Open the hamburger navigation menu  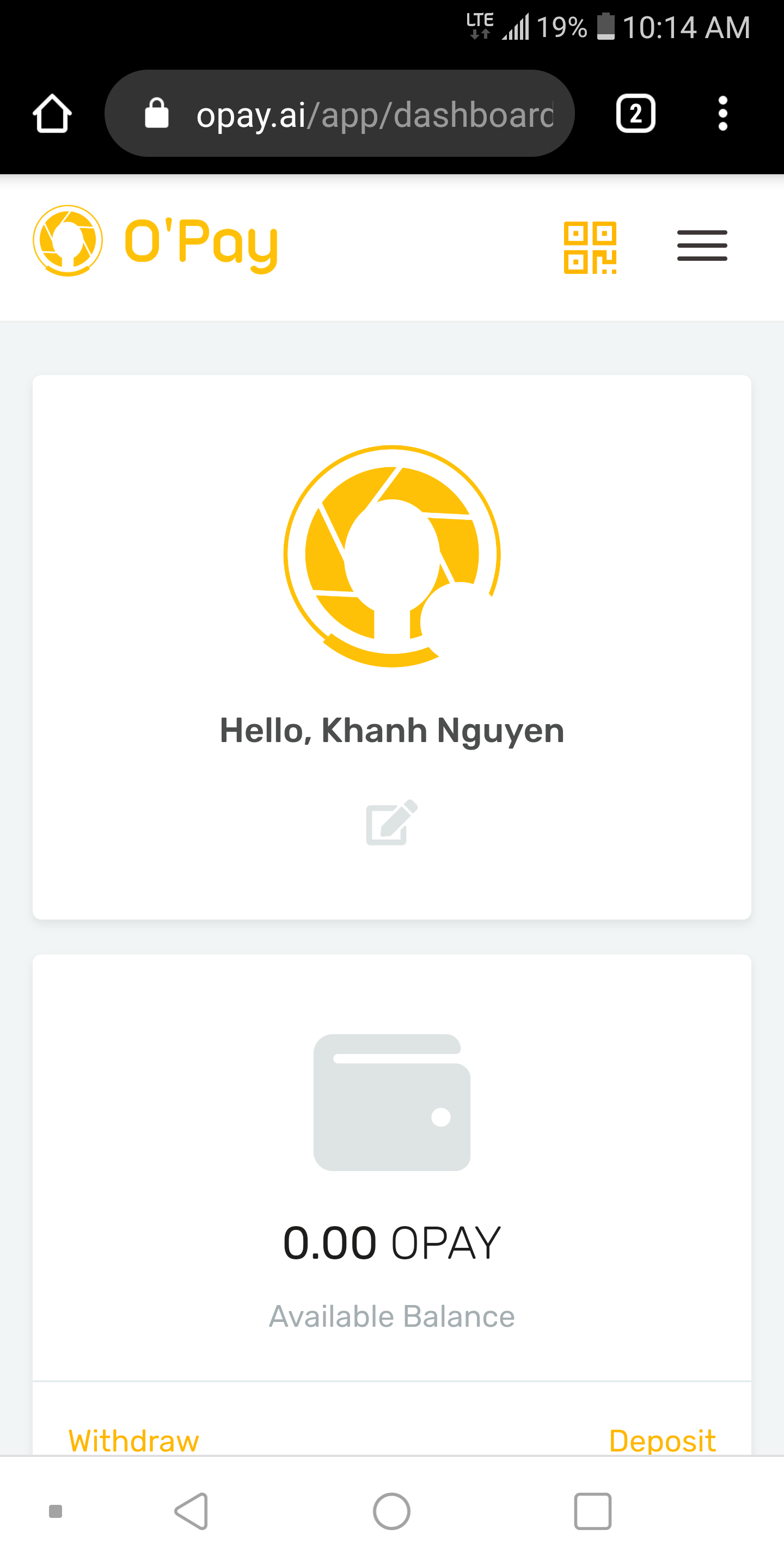click(x=702, y=246)
